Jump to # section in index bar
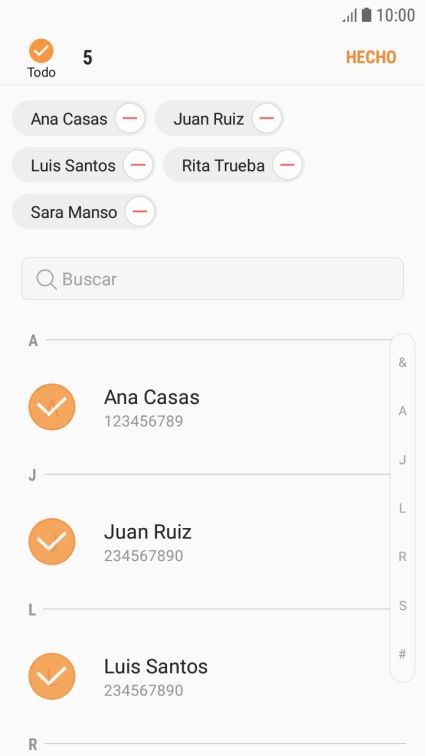425x756 pixels. (x=402, y=654)
